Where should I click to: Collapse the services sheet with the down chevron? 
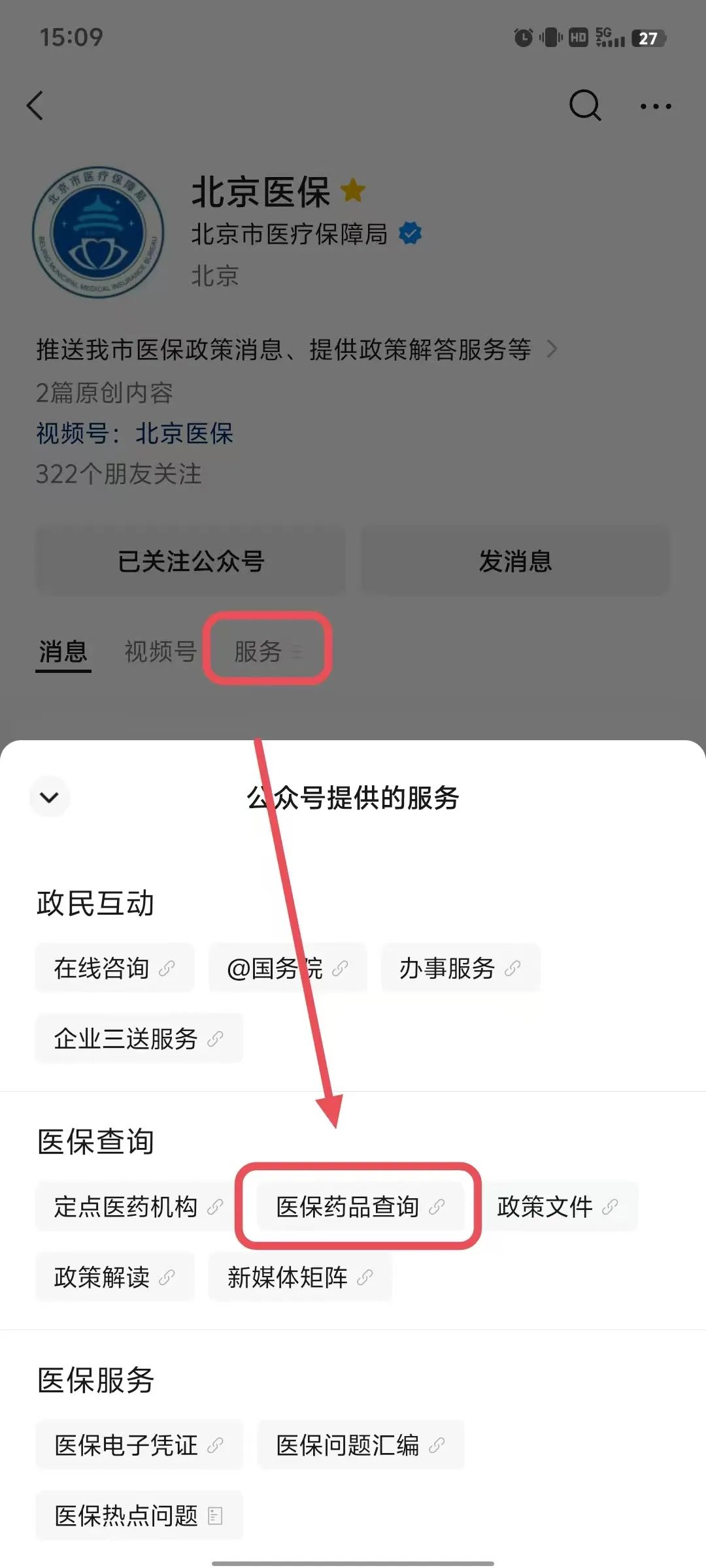coord(50,797)
